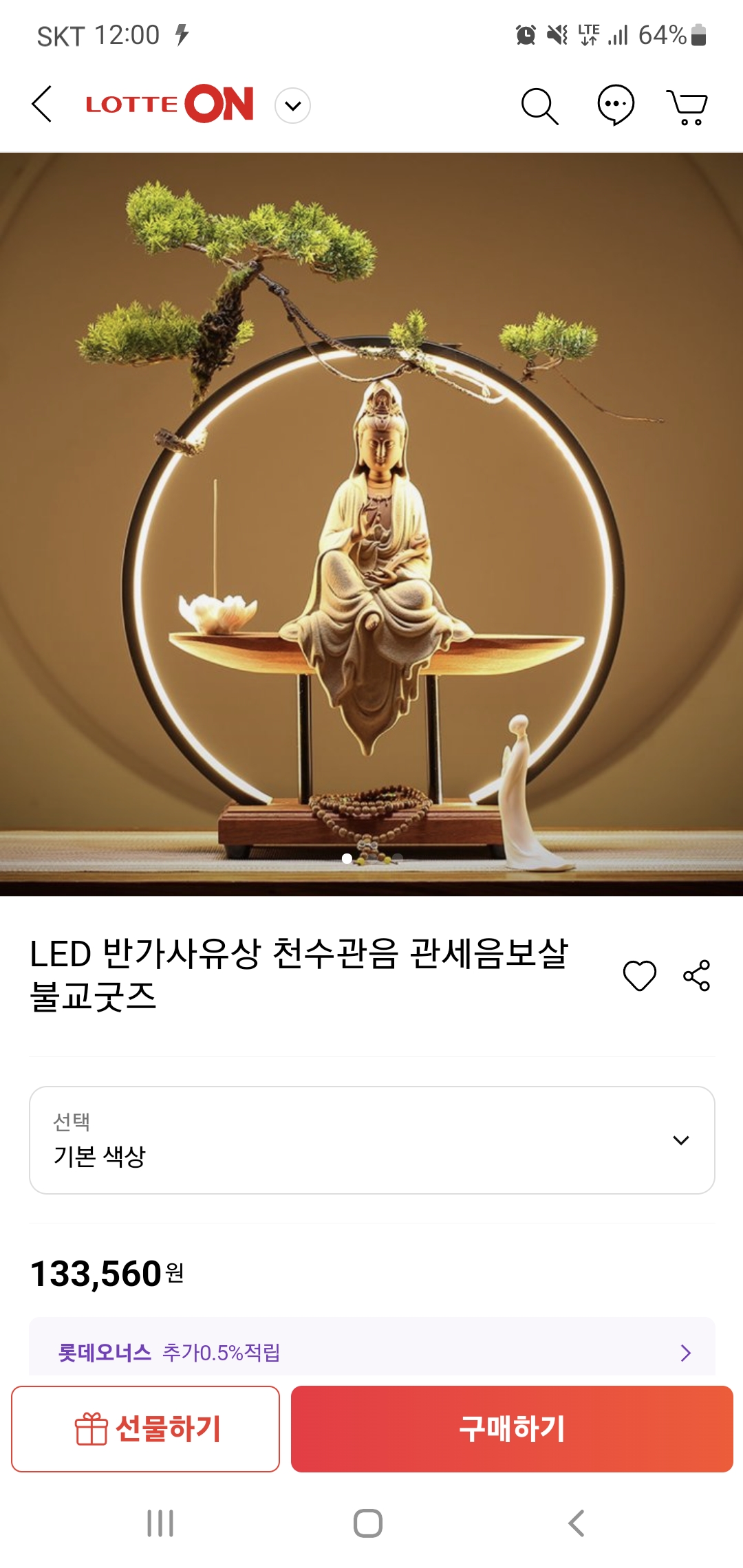This screenshot has height=1568, width=743.
Task: Share this product
Action: pyautogui.click(x=696, y=975)
